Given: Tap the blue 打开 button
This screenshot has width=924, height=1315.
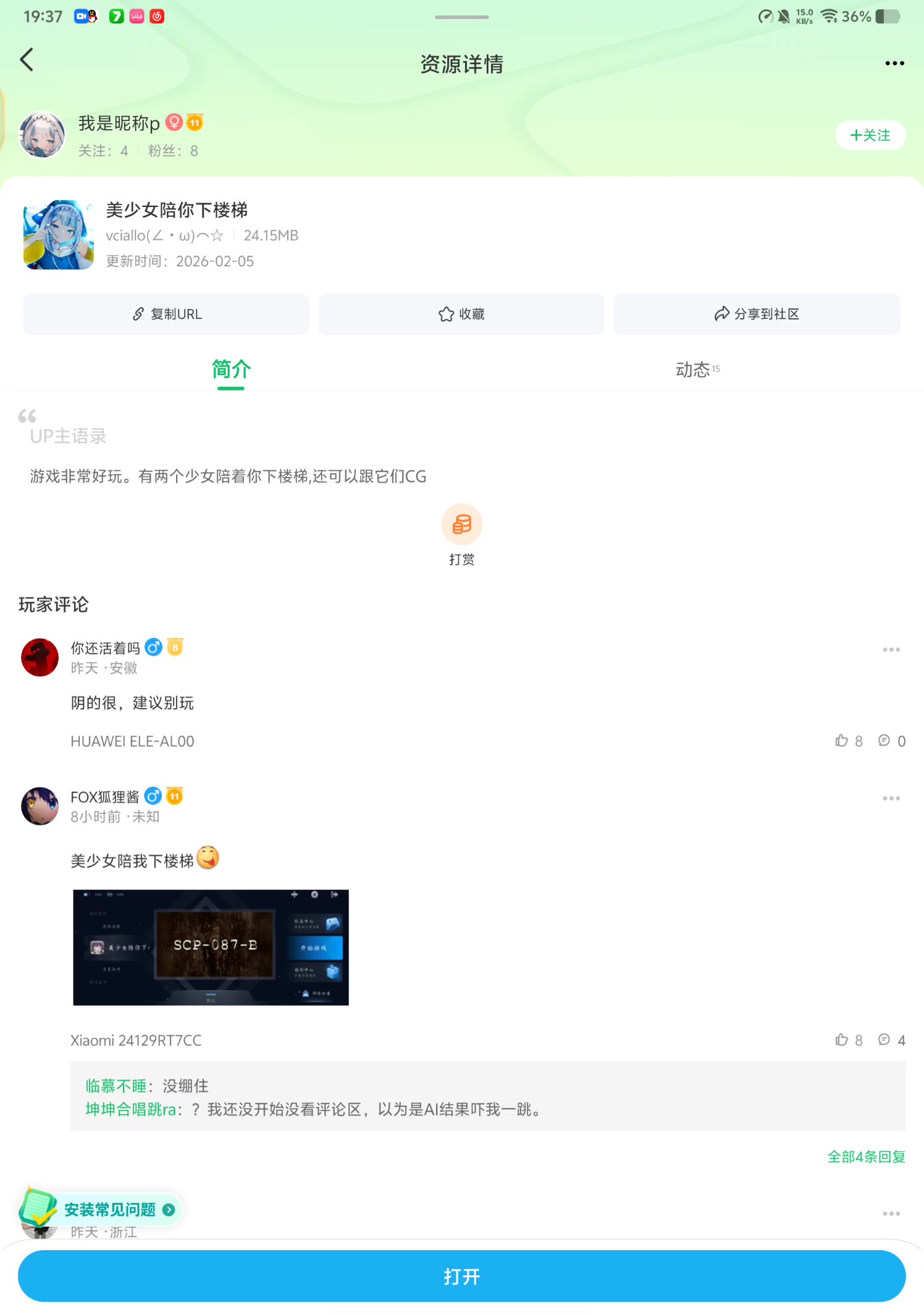Looking at the screenshot, I should point(461,1276).
